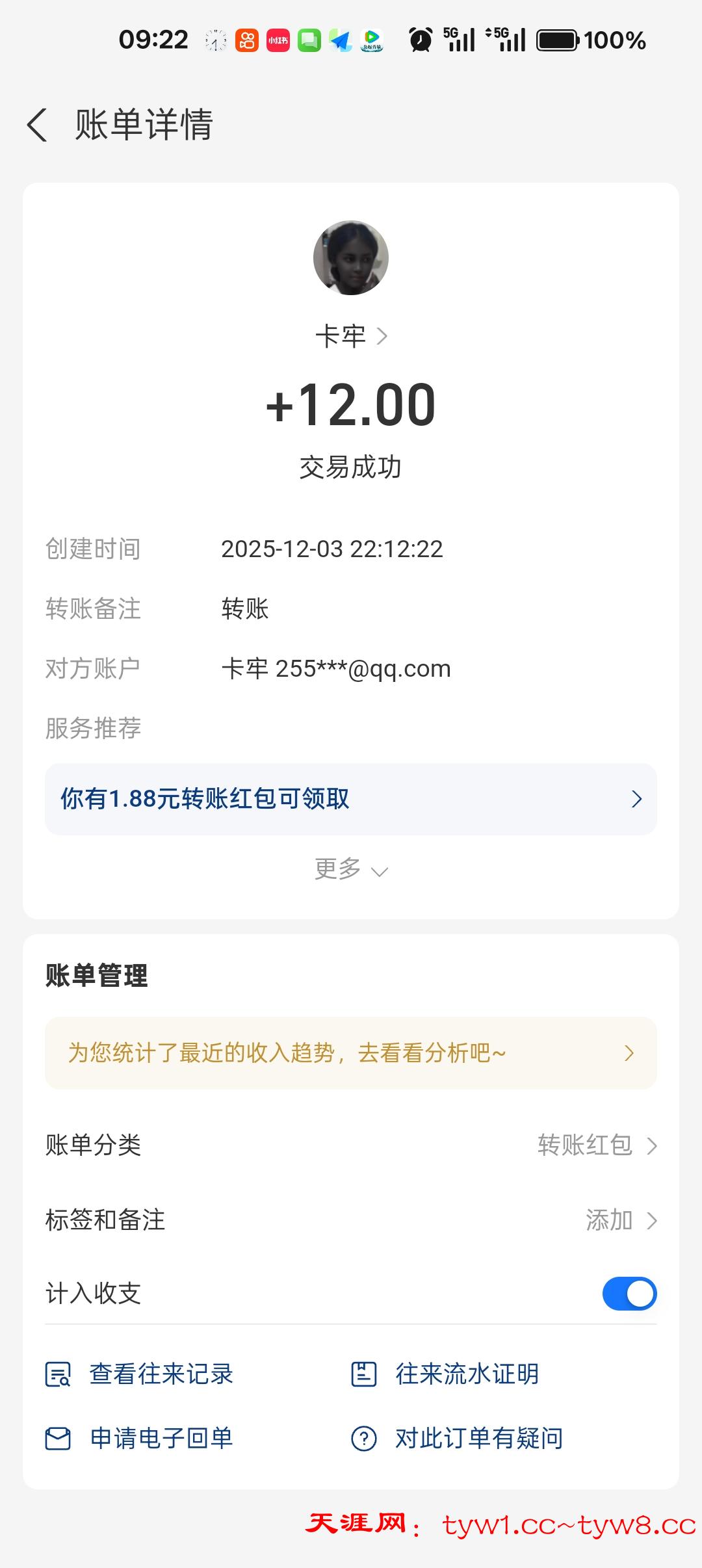Tap 申请电子回单
The image size is (702, 1568).
pyautogui.click(x=140, y=1439)
